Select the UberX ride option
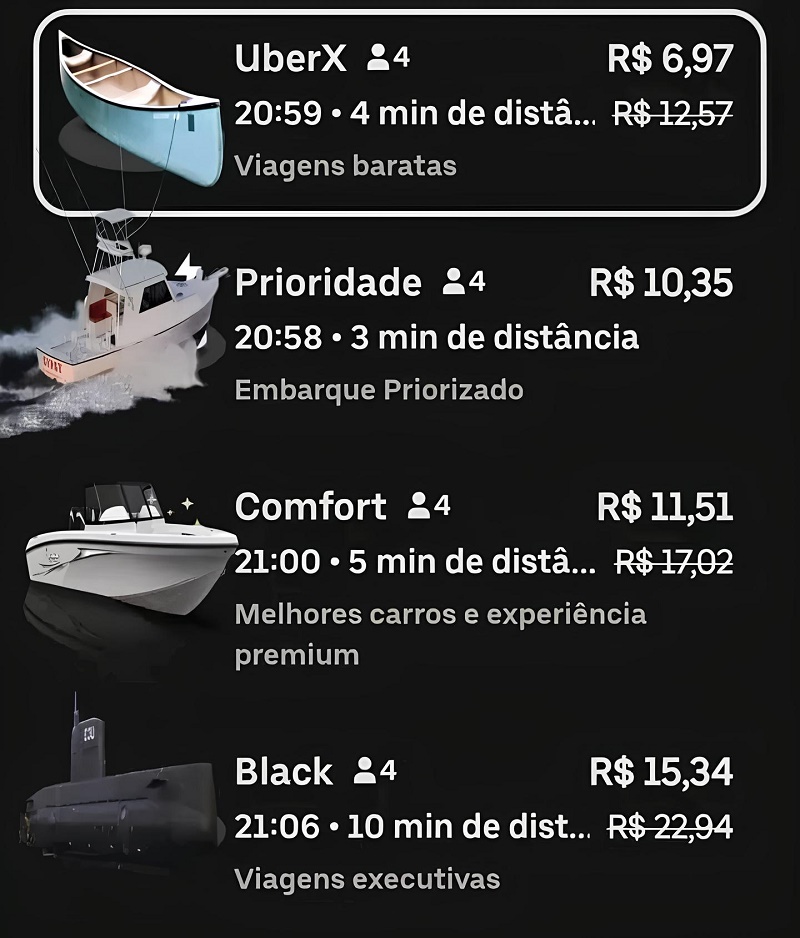 (x=400, y=112)
